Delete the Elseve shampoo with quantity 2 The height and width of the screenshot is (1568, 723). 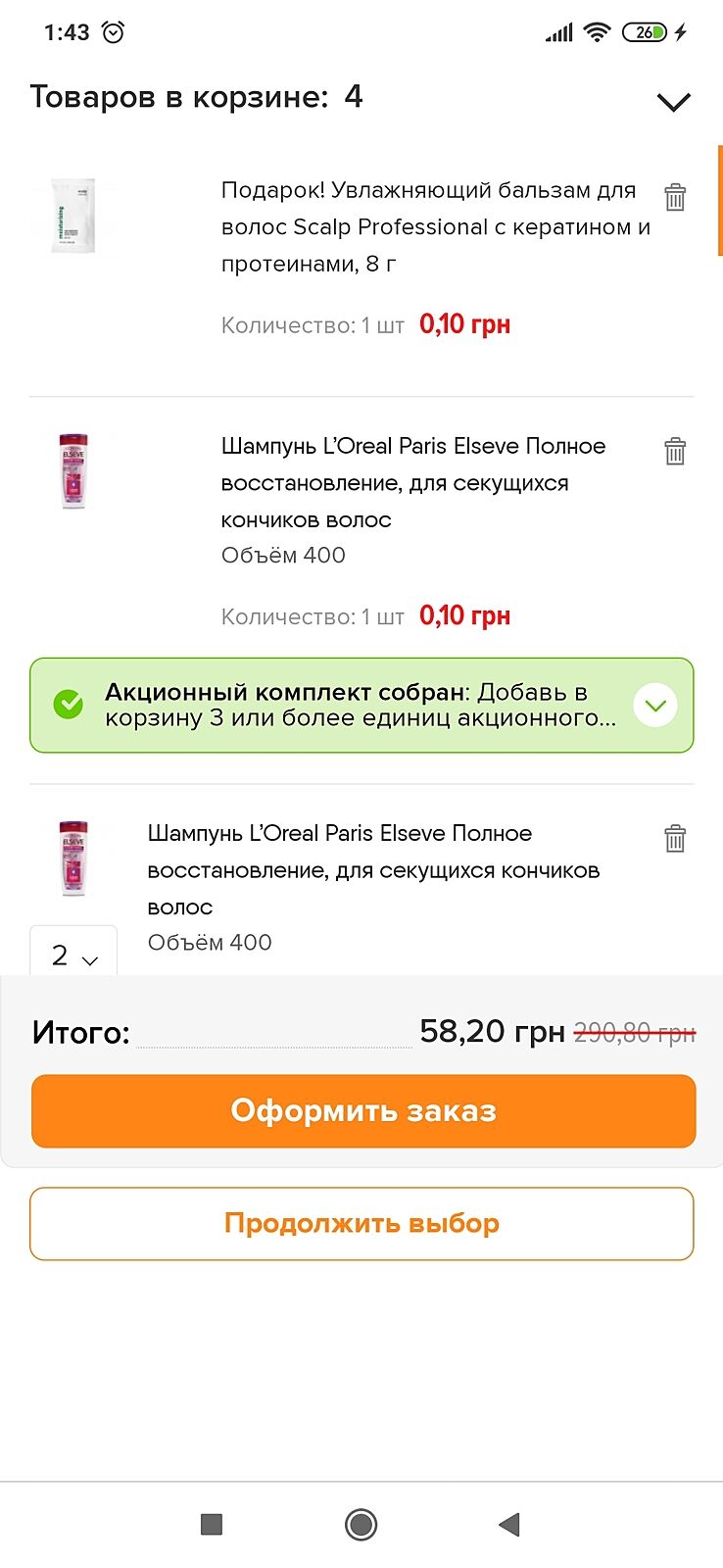click(x=675, y=839)
